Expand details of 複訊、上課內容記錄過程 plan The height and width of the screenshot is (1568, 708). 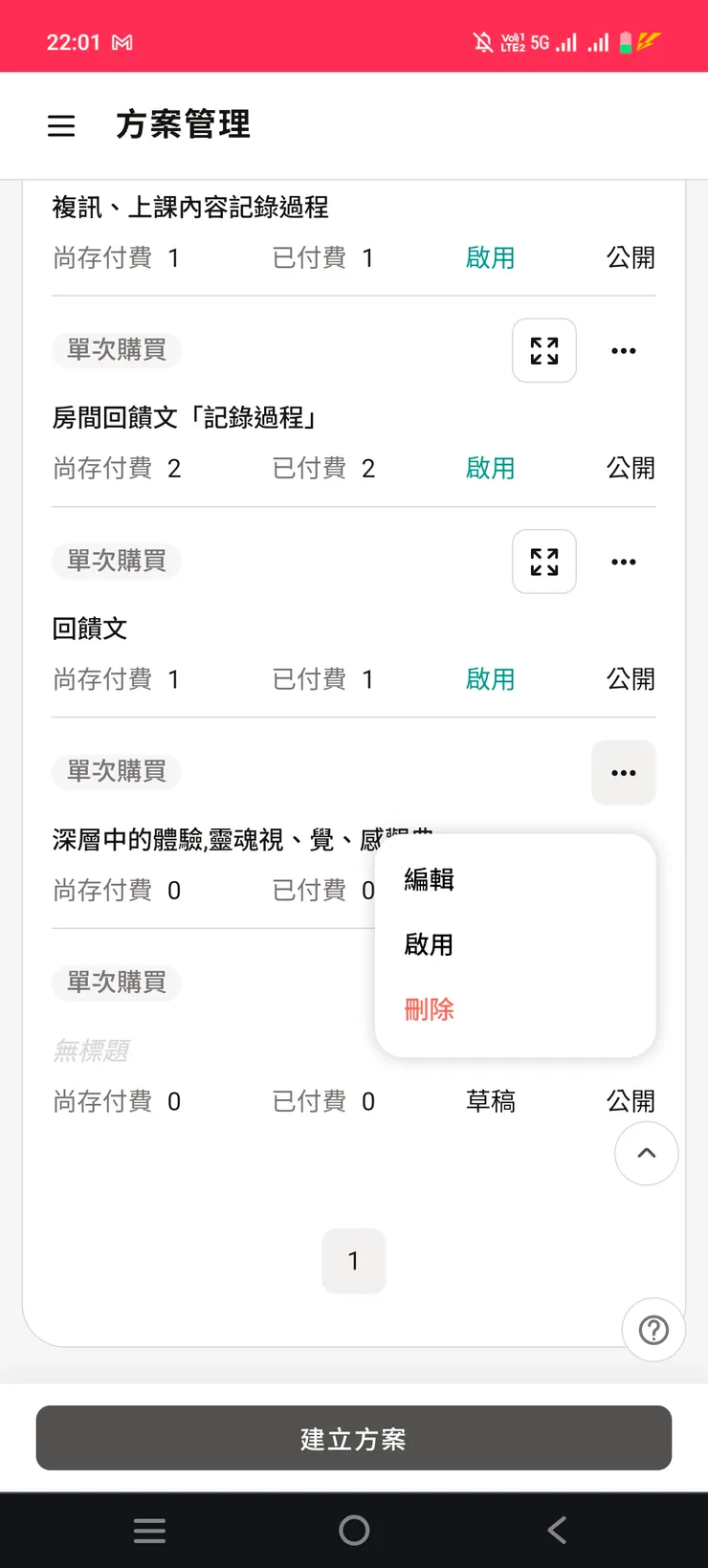pos(543,351)
